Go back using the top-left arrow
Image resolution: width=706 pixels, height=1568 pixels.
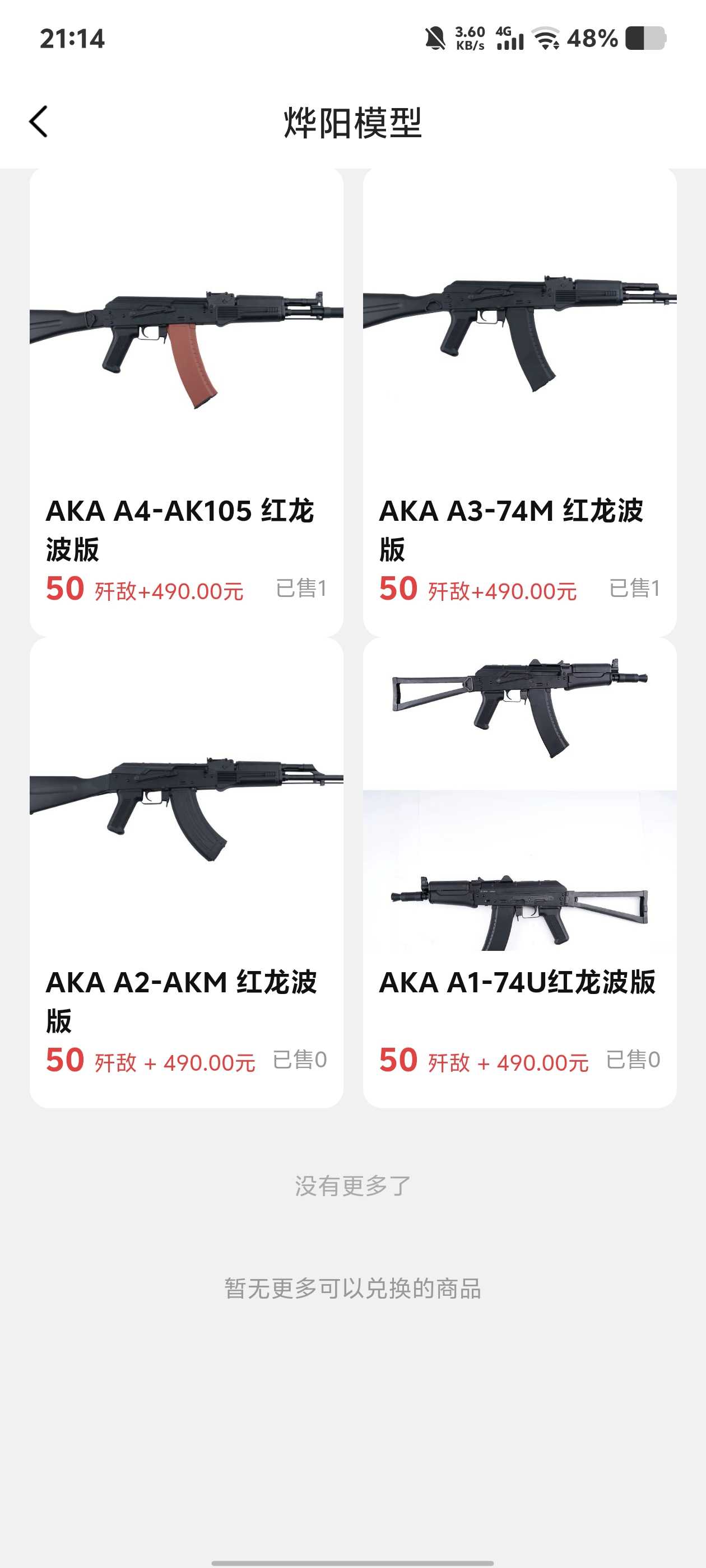click(38, 122)
